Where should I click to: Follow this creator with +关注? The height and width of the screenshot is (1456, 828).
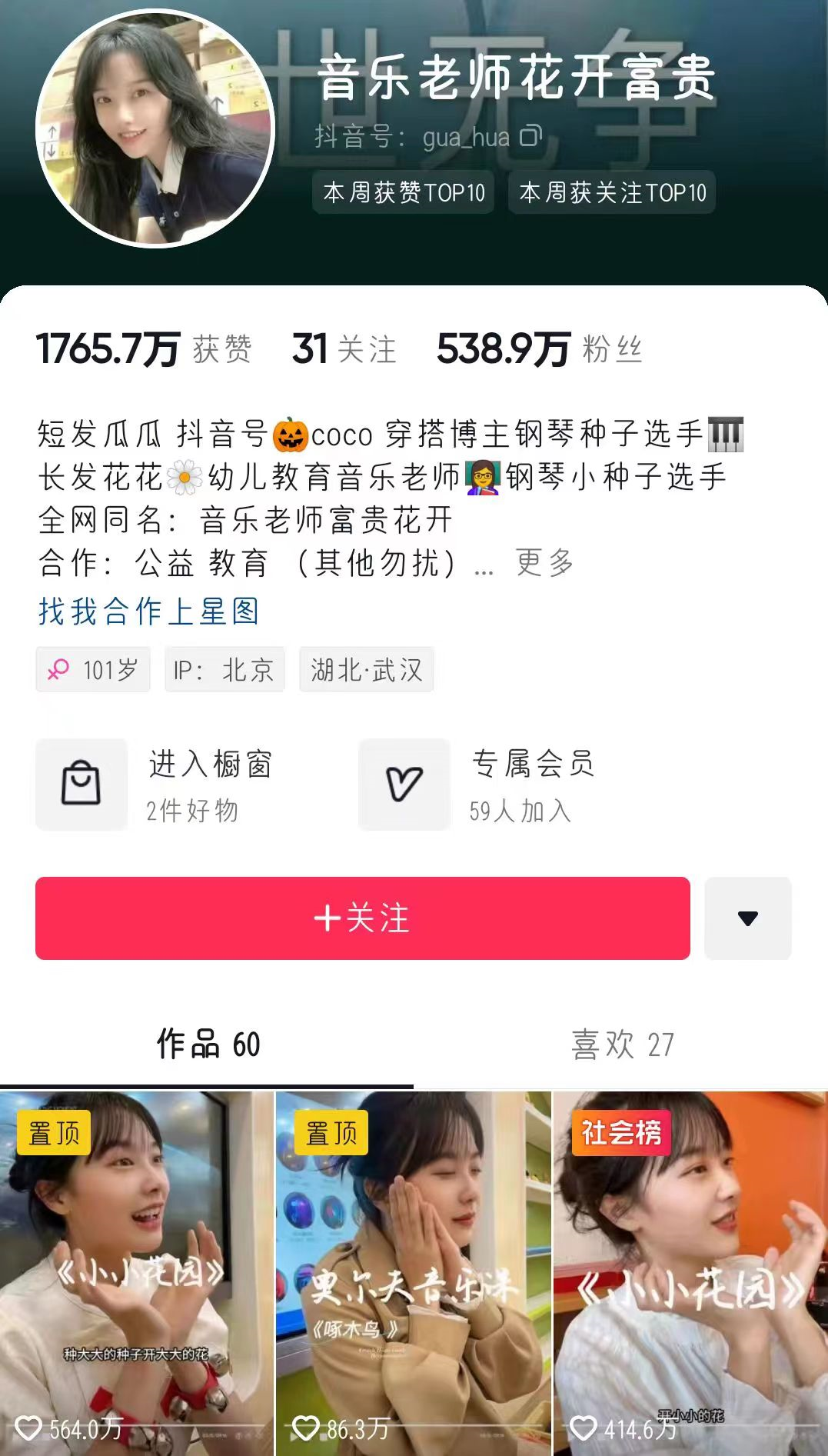(362, 918)
